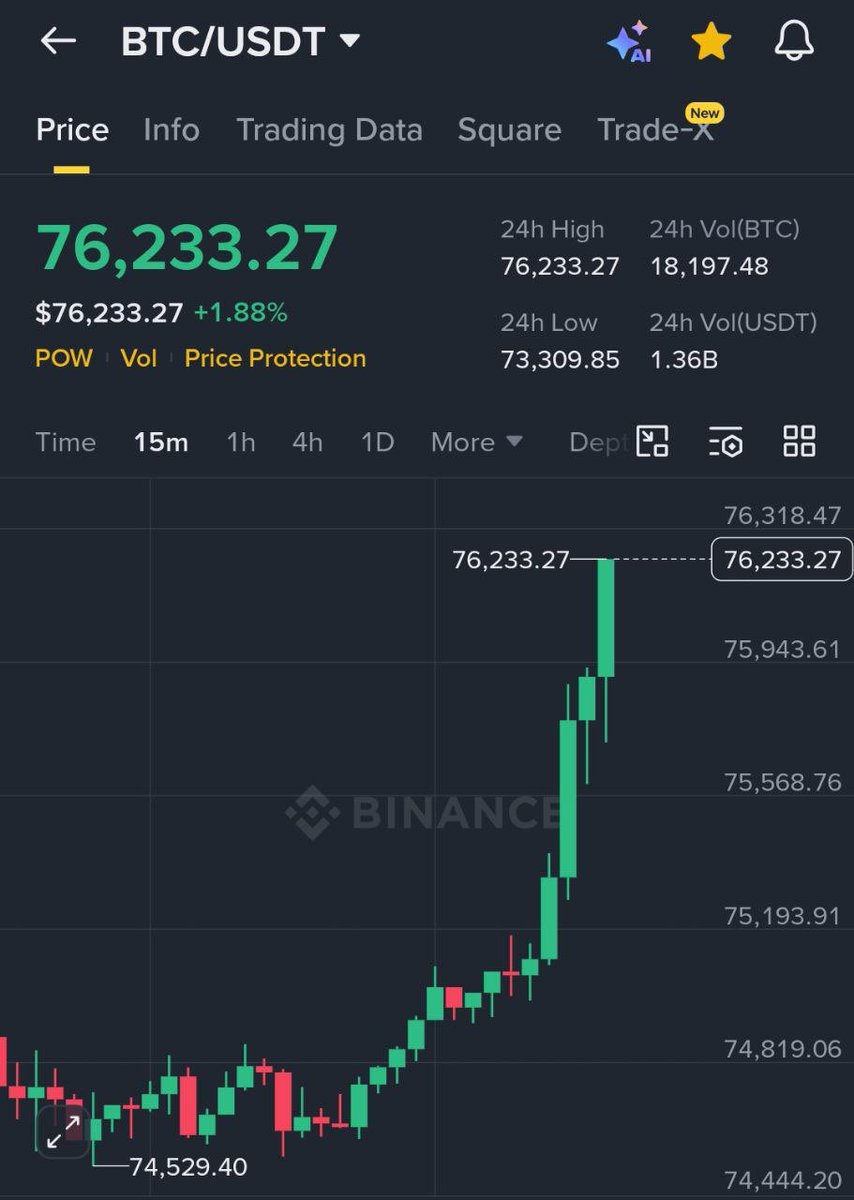854x1200 pixels.
Task: Switch to the Trading Data tab
Action: pyautogui.click(x=329, y=130)
